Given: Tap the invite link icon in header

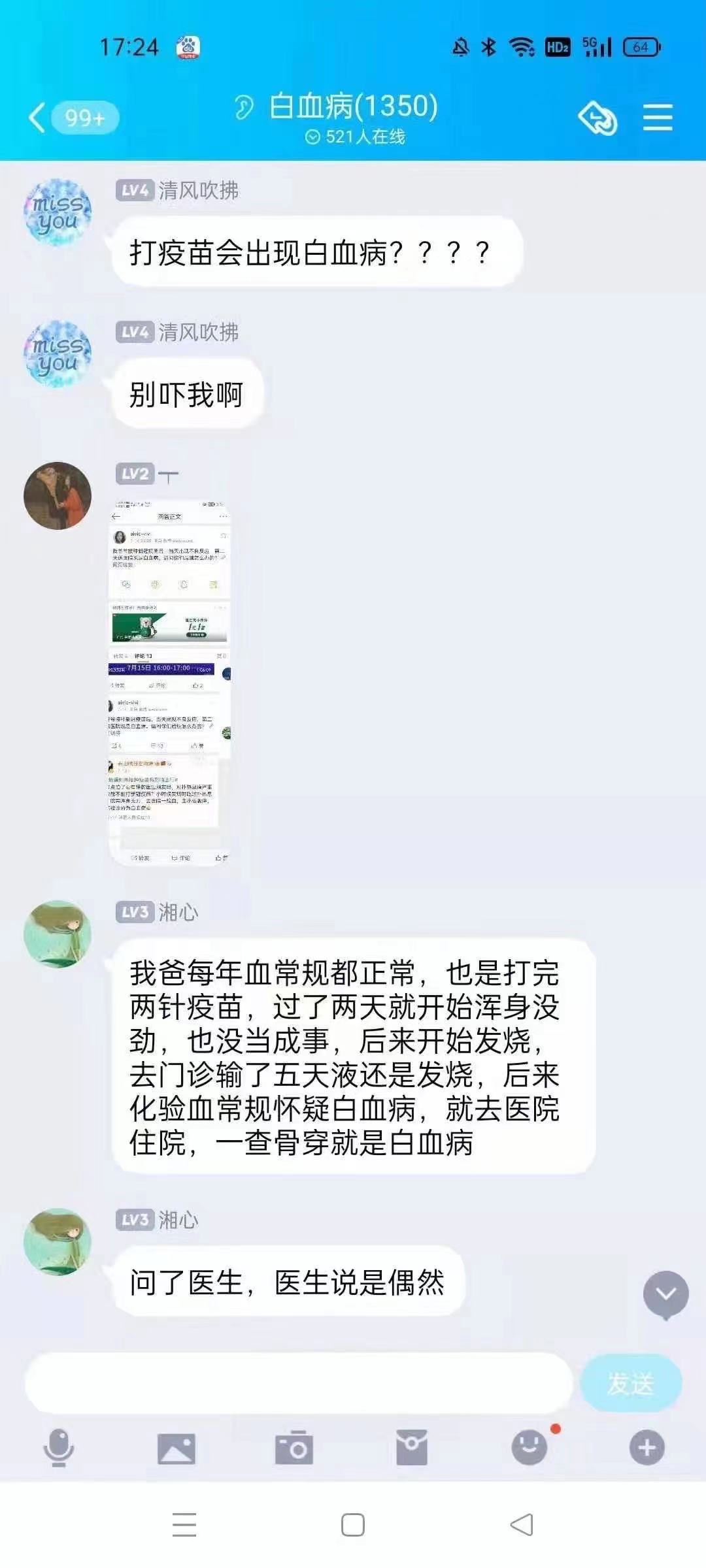Looking at the screenshot, I should tap(597, 118).
